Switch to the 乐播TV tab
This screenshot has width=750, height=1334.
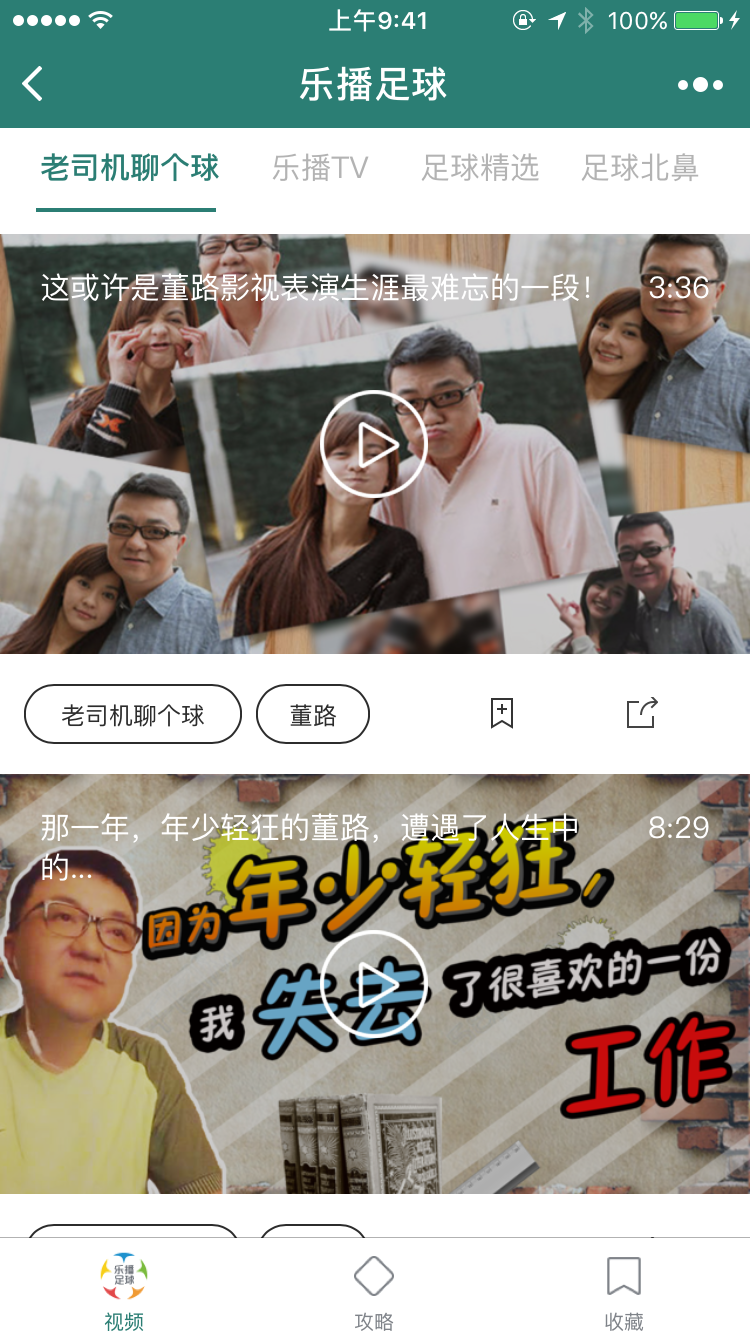coord(320,168)
